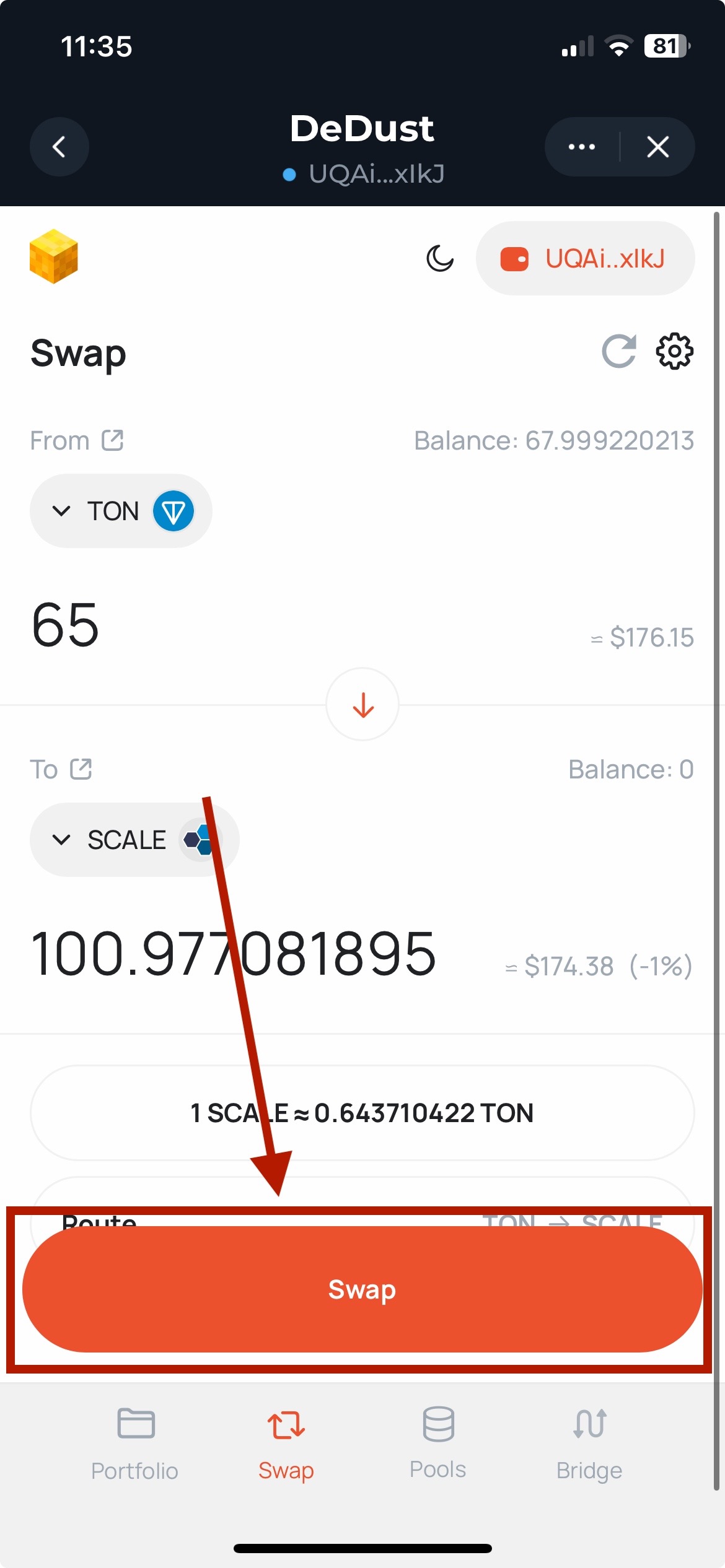Toggle dark mode with the moon icon

[440, 258]
